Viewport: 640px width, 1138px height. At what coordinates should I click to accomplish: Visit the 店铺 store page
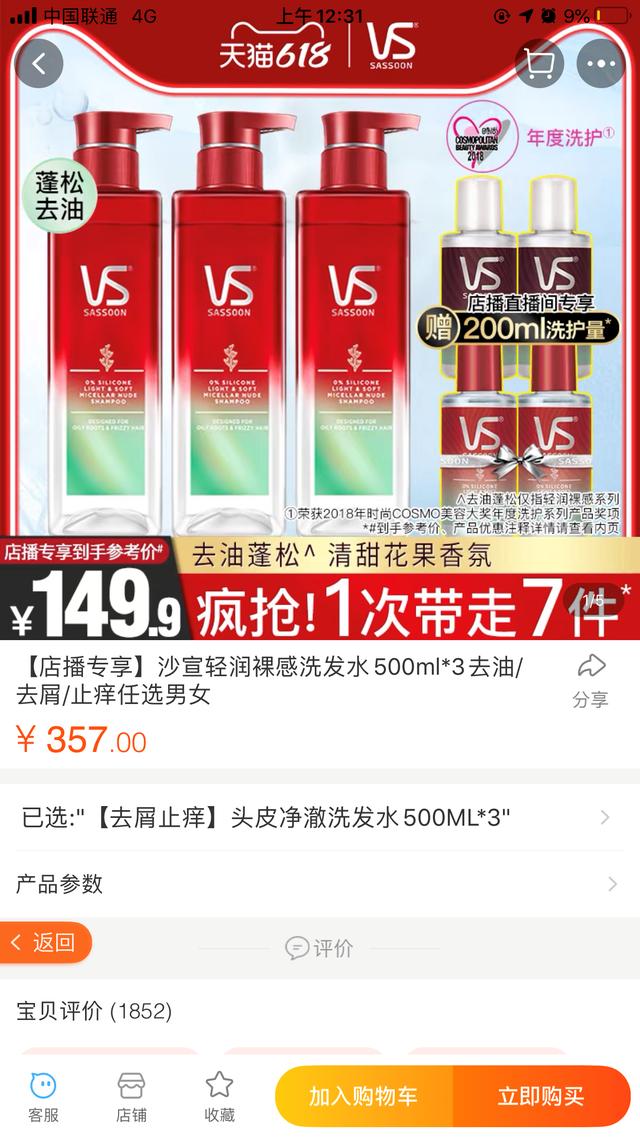[131, 1096]
